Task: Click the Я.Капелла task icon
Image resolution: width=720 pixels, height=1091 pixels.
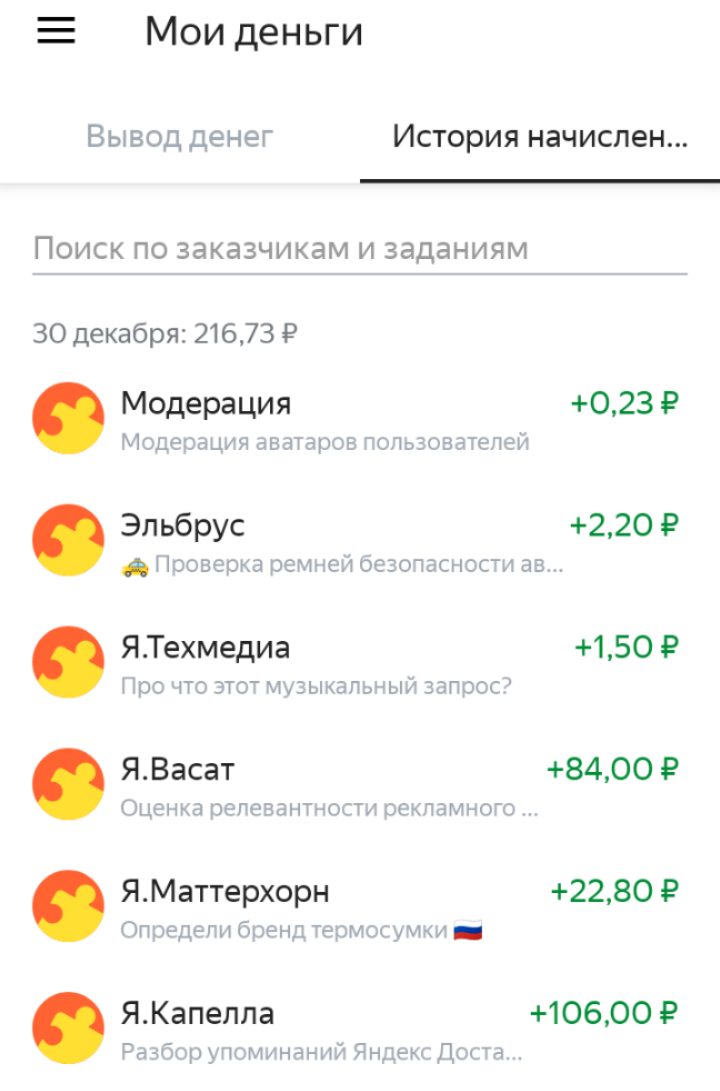Action: pos(67,1027)
